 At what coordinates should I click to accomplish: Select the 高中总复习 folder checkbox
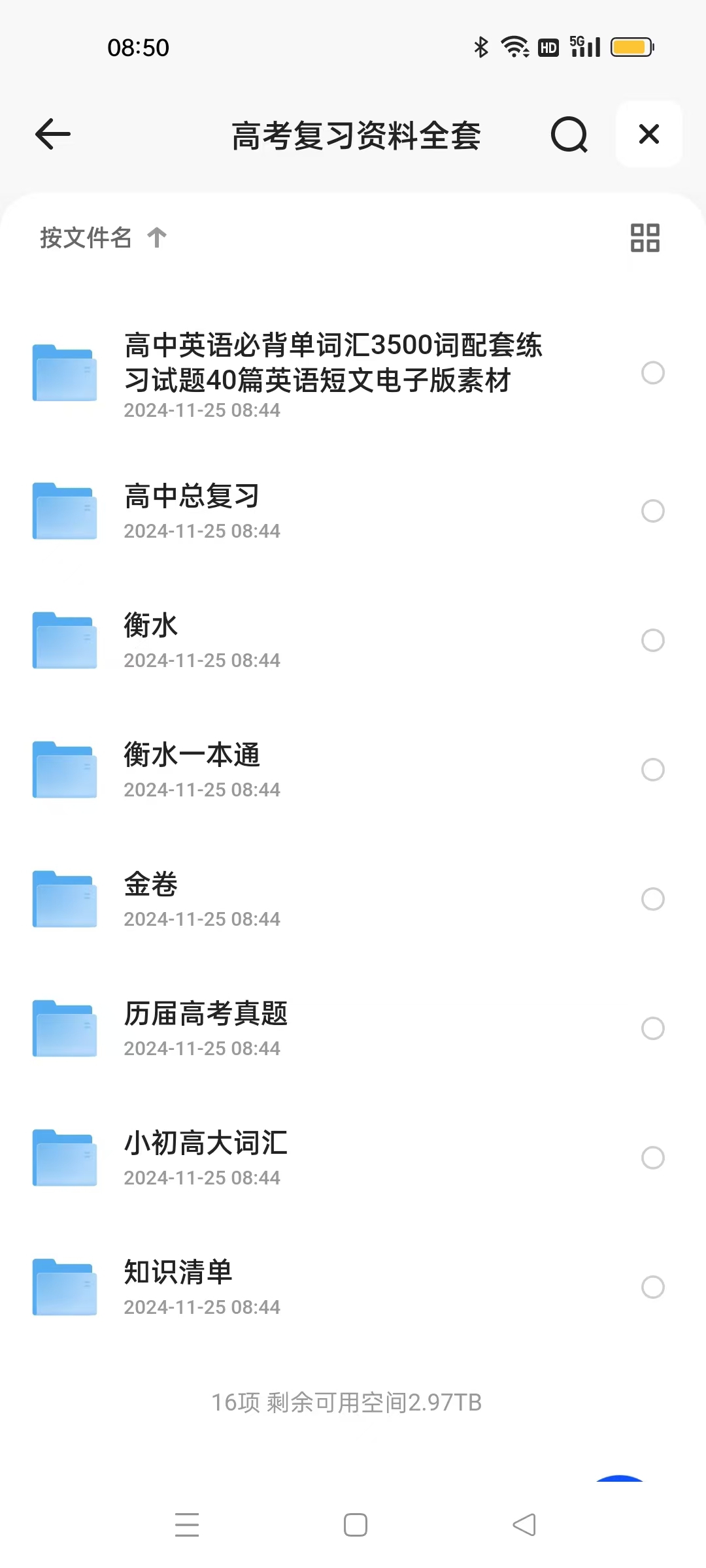point(652,511)
